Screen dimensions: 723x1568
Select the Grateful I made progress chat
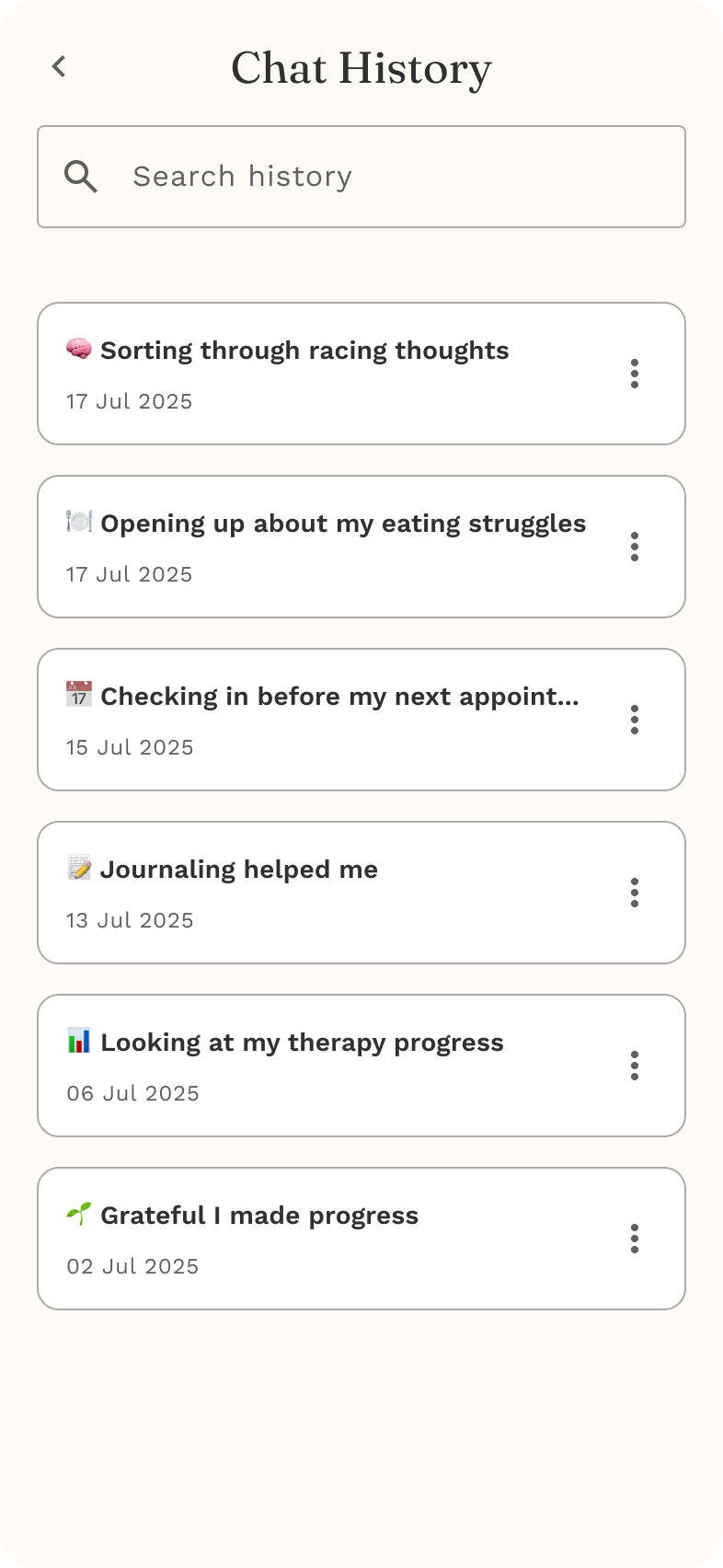(276, 1237)
